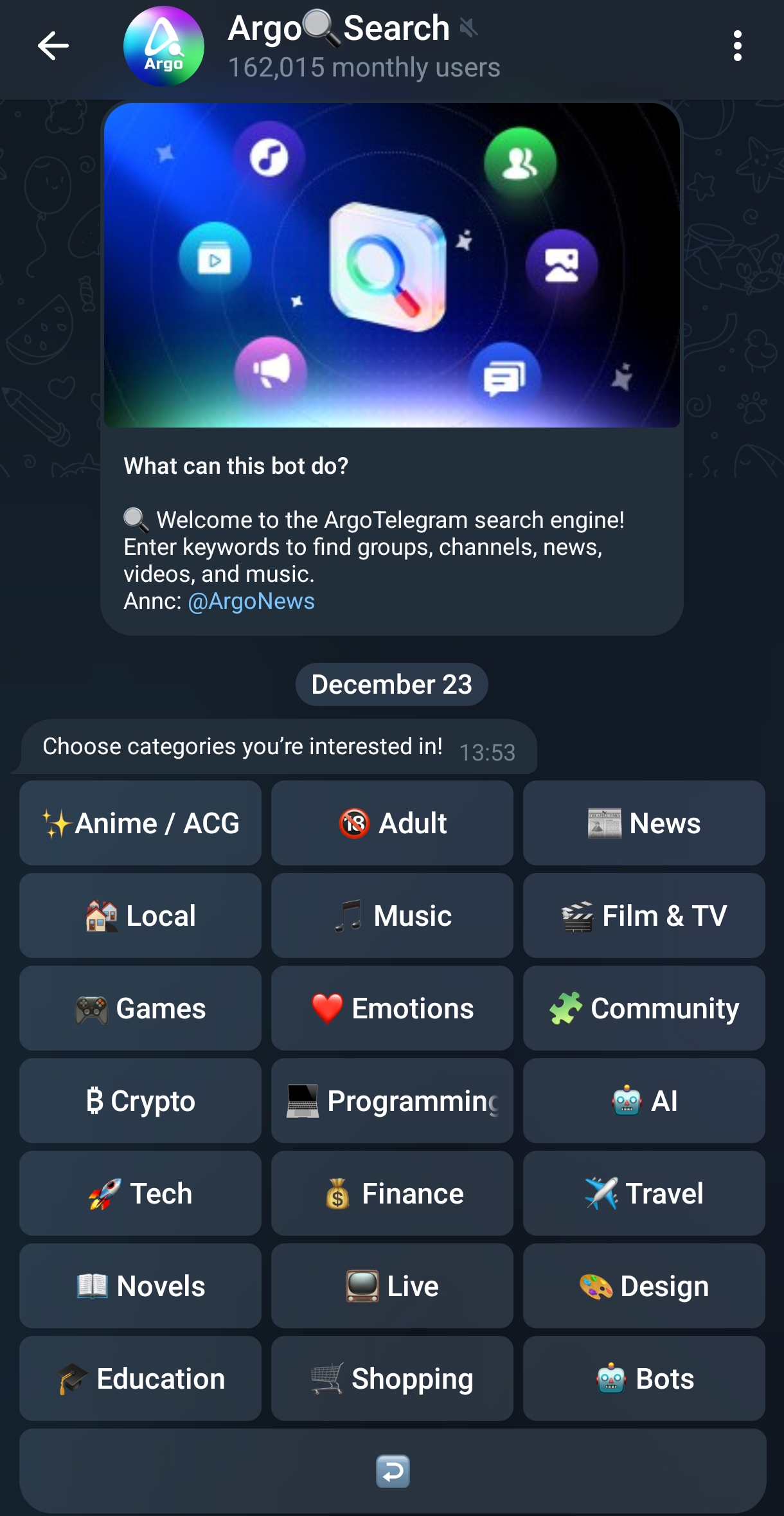Viewport: 784px width, 1516px height.
Task: Select the ₿ Crypto category
Action: [139, 1101]
